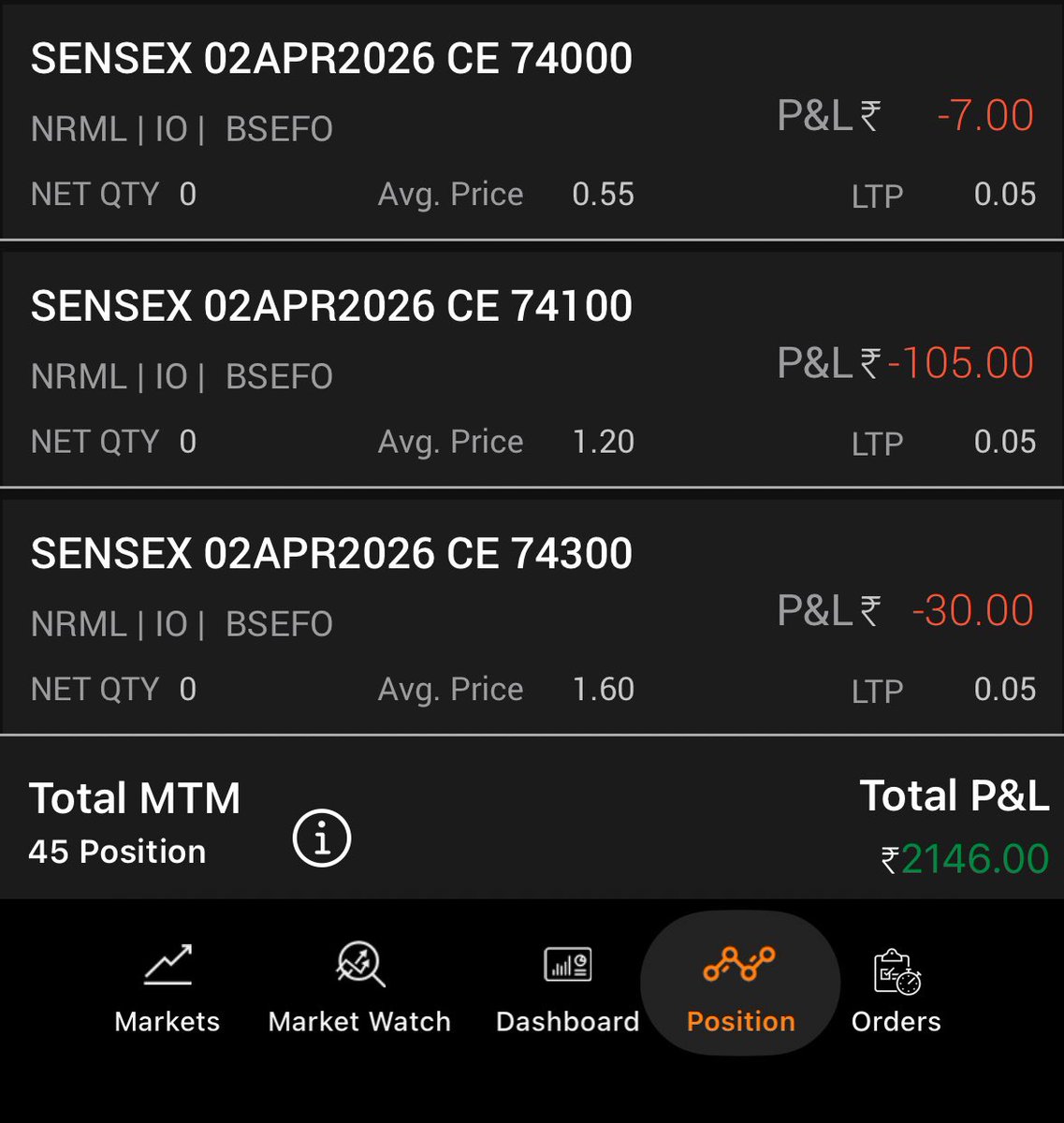View the Orders tab
The height and width of the screenshot is (1123, 1064).
click(x=896, y=988)
